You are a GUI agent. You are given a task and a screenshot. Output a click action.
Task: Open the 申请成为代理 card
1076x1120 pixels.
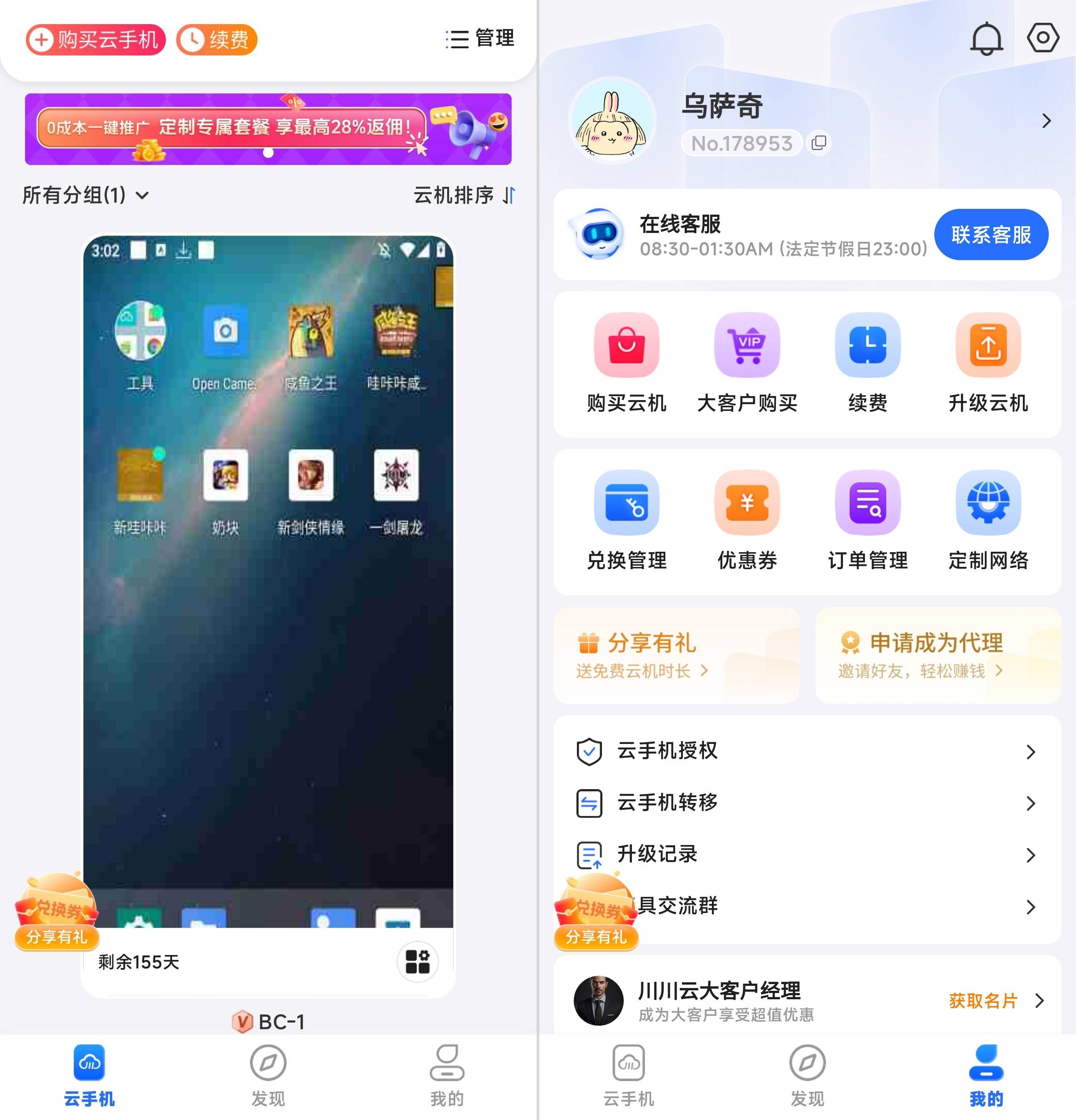point(937,655)
